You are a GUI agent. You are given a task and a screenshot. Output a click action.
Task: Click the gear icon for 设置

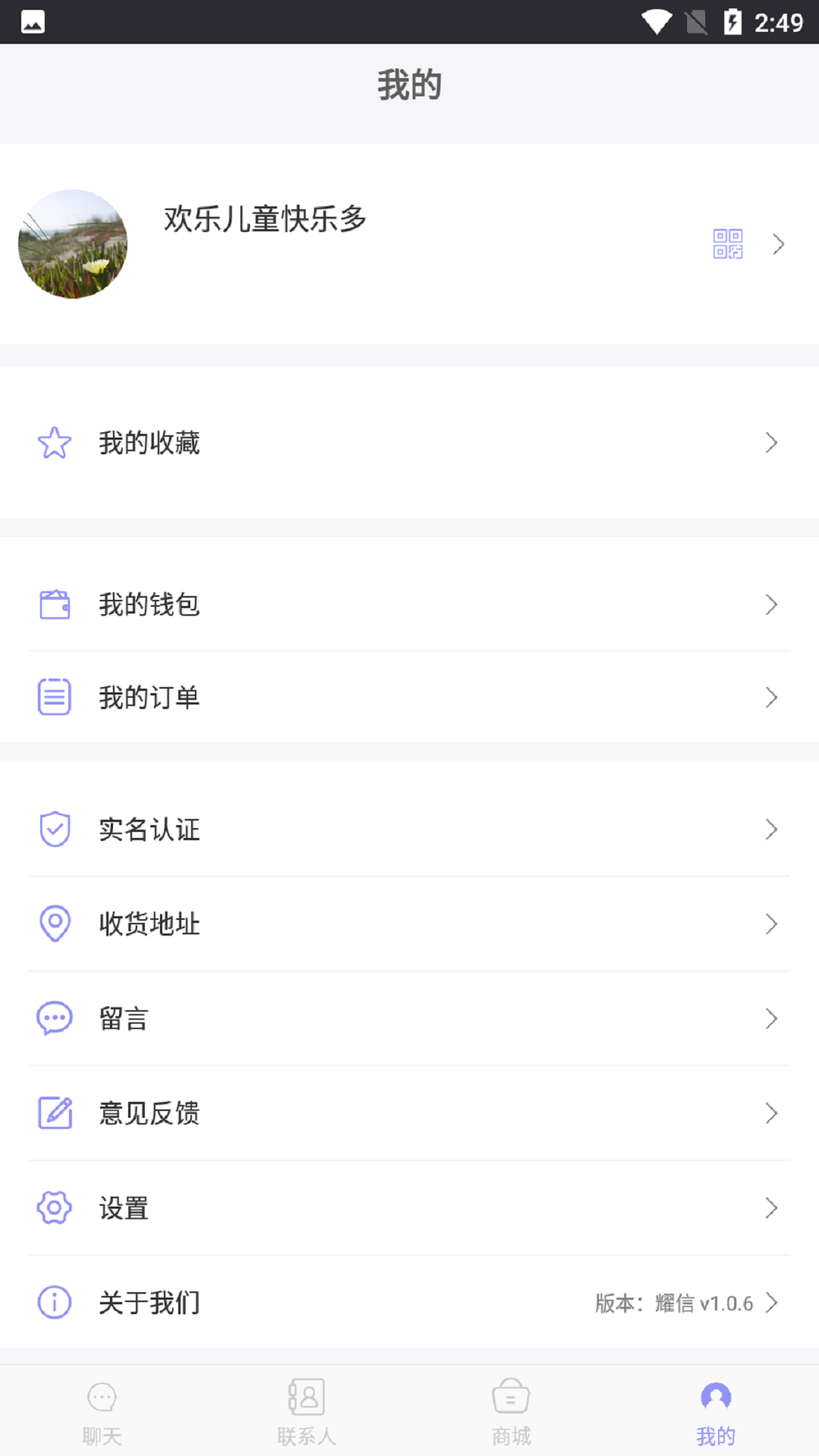(54, 1209)
